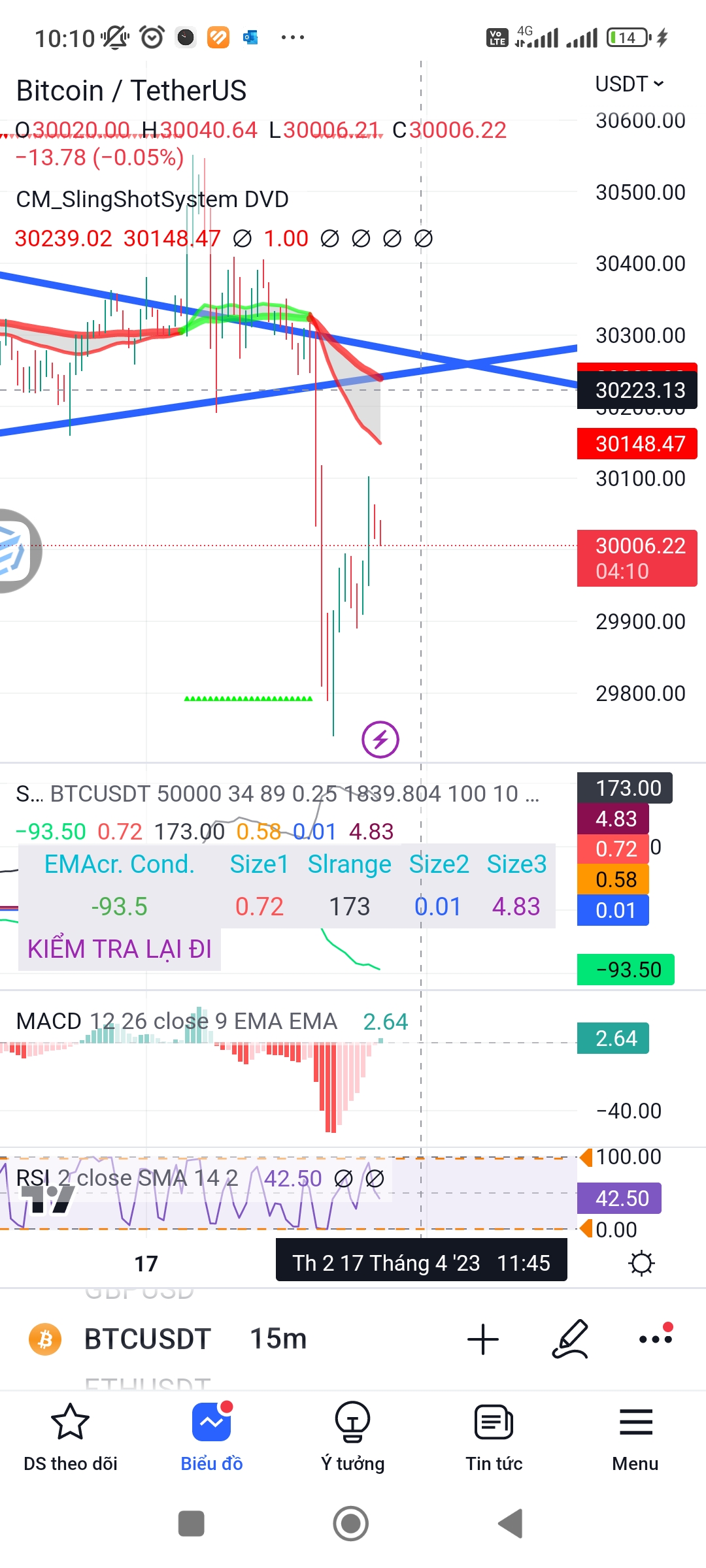706x1568 pixels.
Task: Open the BTCUSDT symbol search
Action: coord(147,1339)
